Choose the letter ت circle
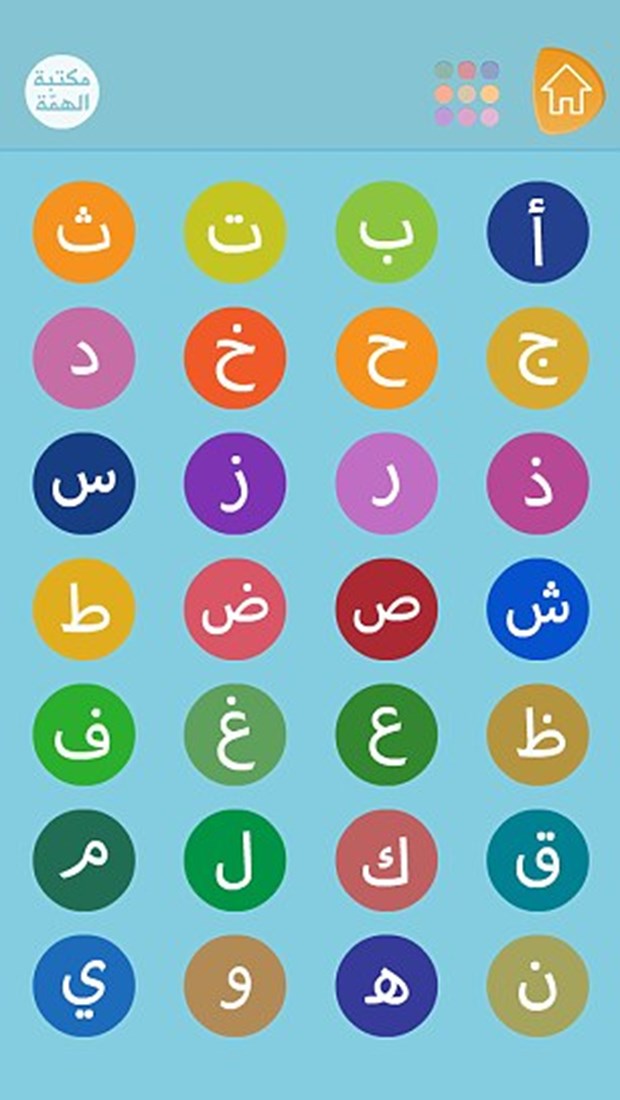Viewport: 620px width, 1100px height. coord(235,232)
